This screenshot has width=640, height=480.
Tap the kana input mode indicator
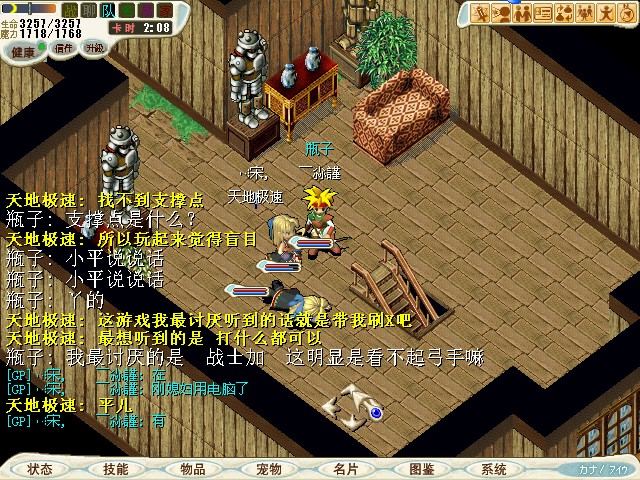pos(603,468)
